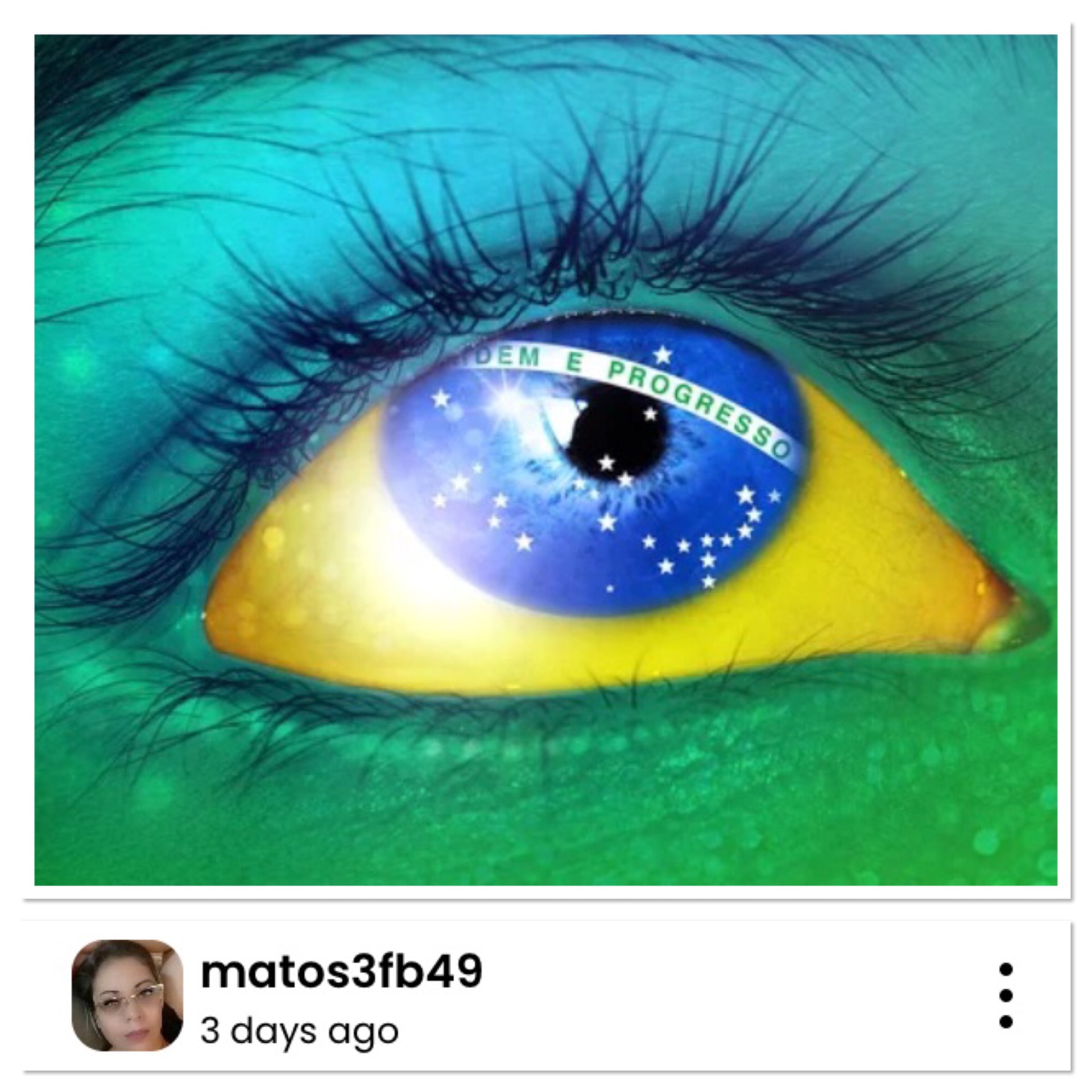This screenshot has height=1092, width=1092.
Task: Open the Brazil flag eye image
Action: point(546,460)
